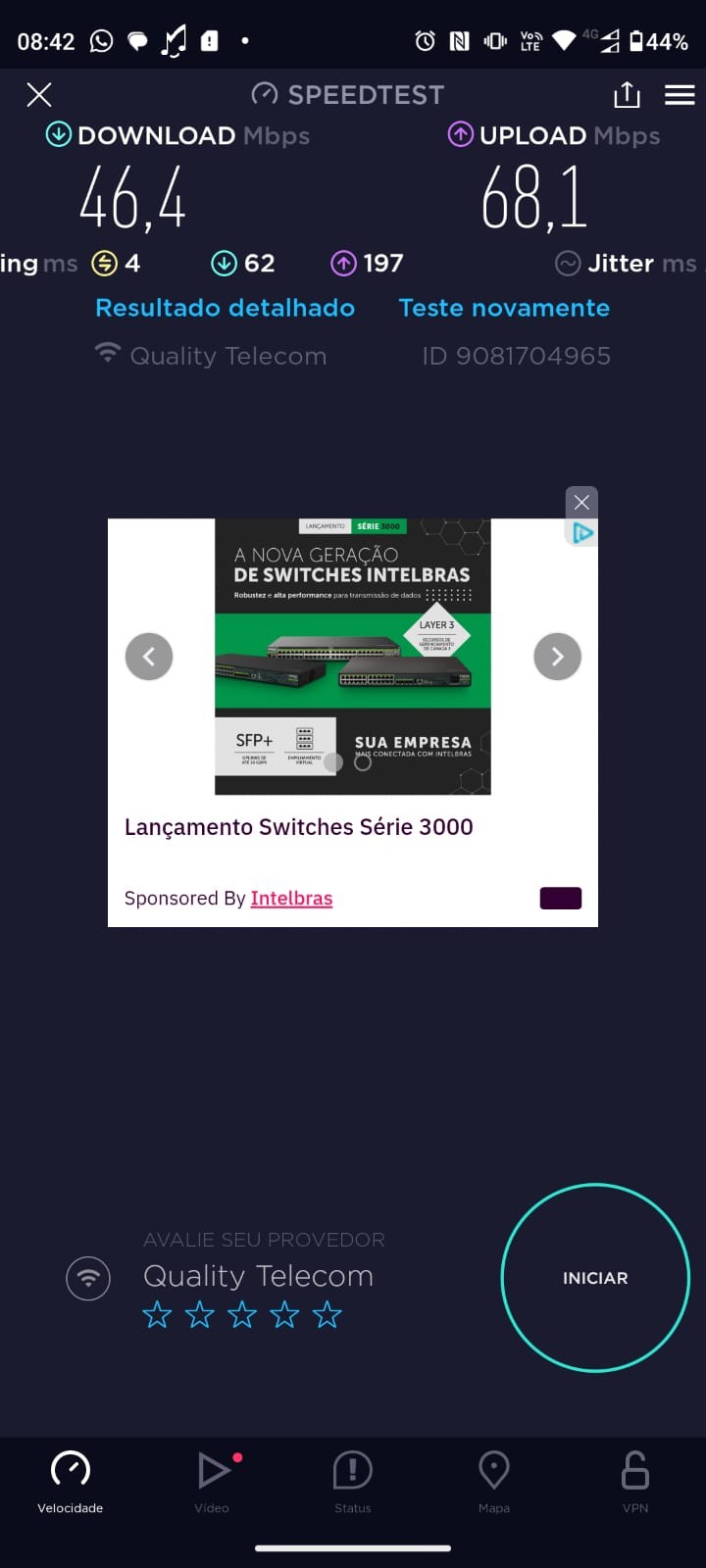Tap Teste novamente
The width and height of the screenshot is (706, 1568).
tap(504, 308)
